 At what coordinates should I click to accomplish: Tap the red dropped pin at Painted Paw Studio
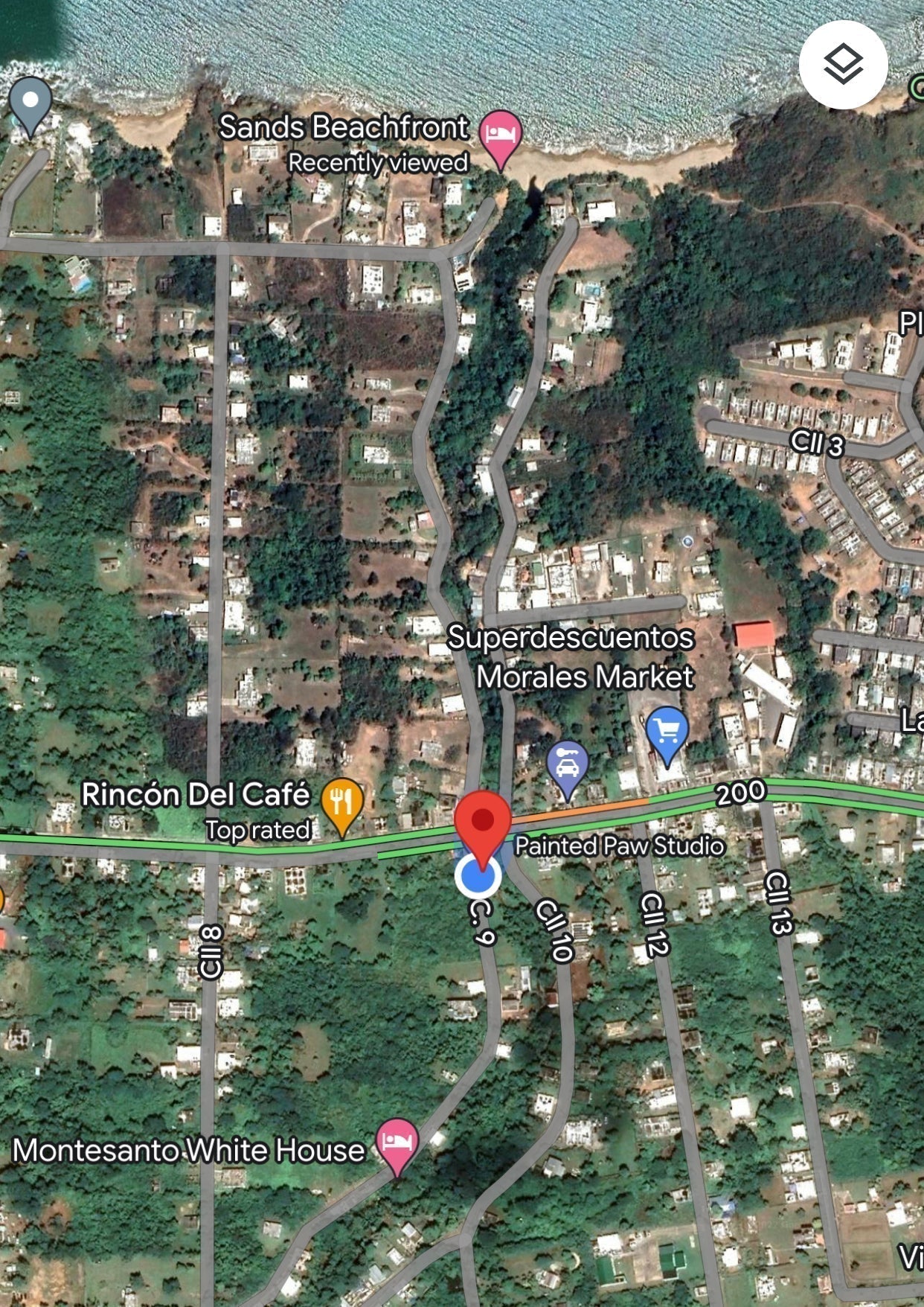[x=483, y=822]
